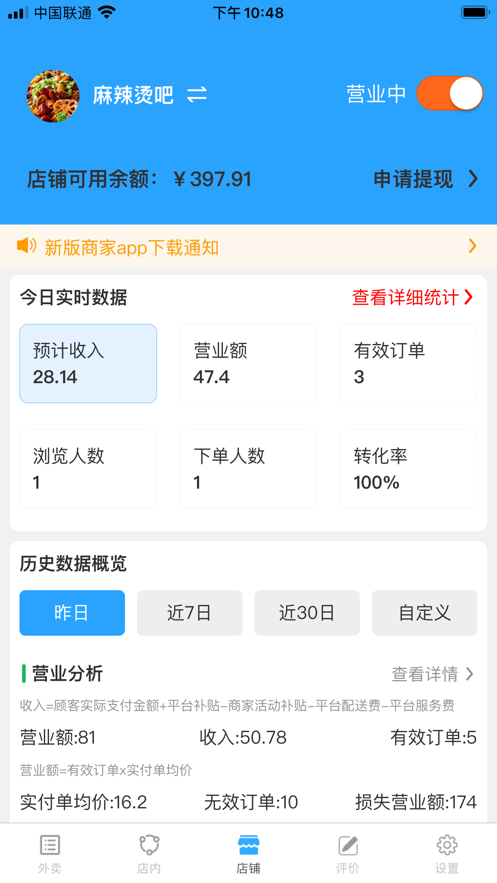Go to the 外卖 tab

(50, 854)
